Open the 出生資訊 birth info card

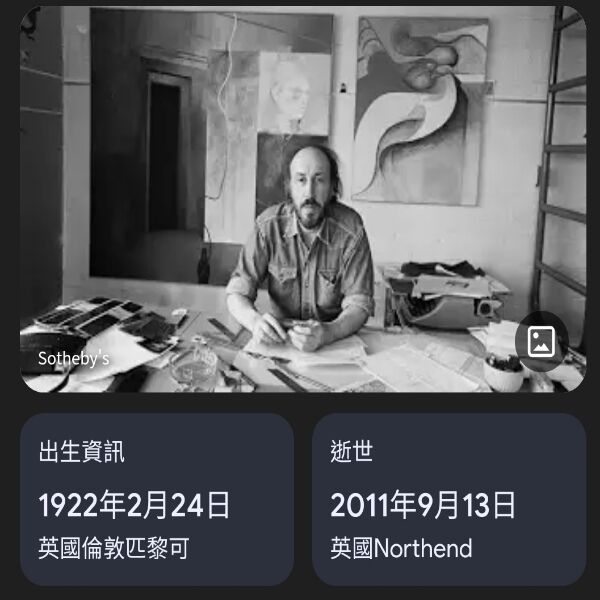(157, 499)
